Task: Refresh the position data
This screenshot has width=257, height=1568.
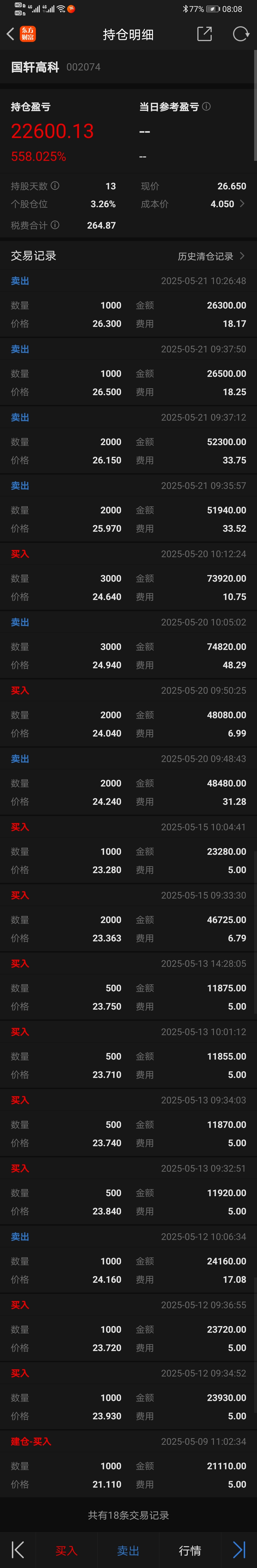Action: (241, 34)
